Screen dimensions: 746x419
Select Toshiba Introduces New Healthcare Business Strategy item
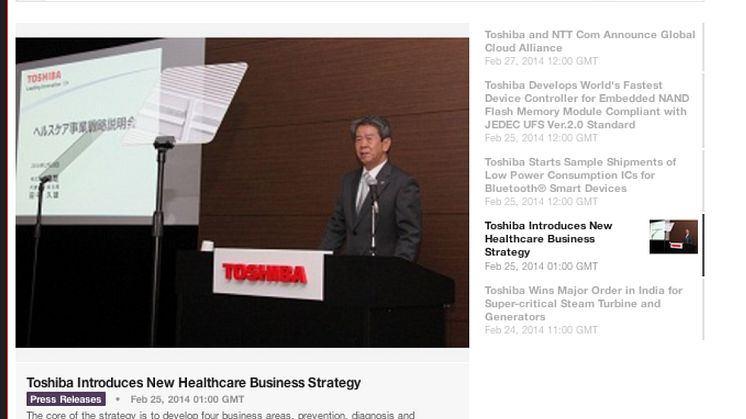pyautogui.click(x=548, y=239)
